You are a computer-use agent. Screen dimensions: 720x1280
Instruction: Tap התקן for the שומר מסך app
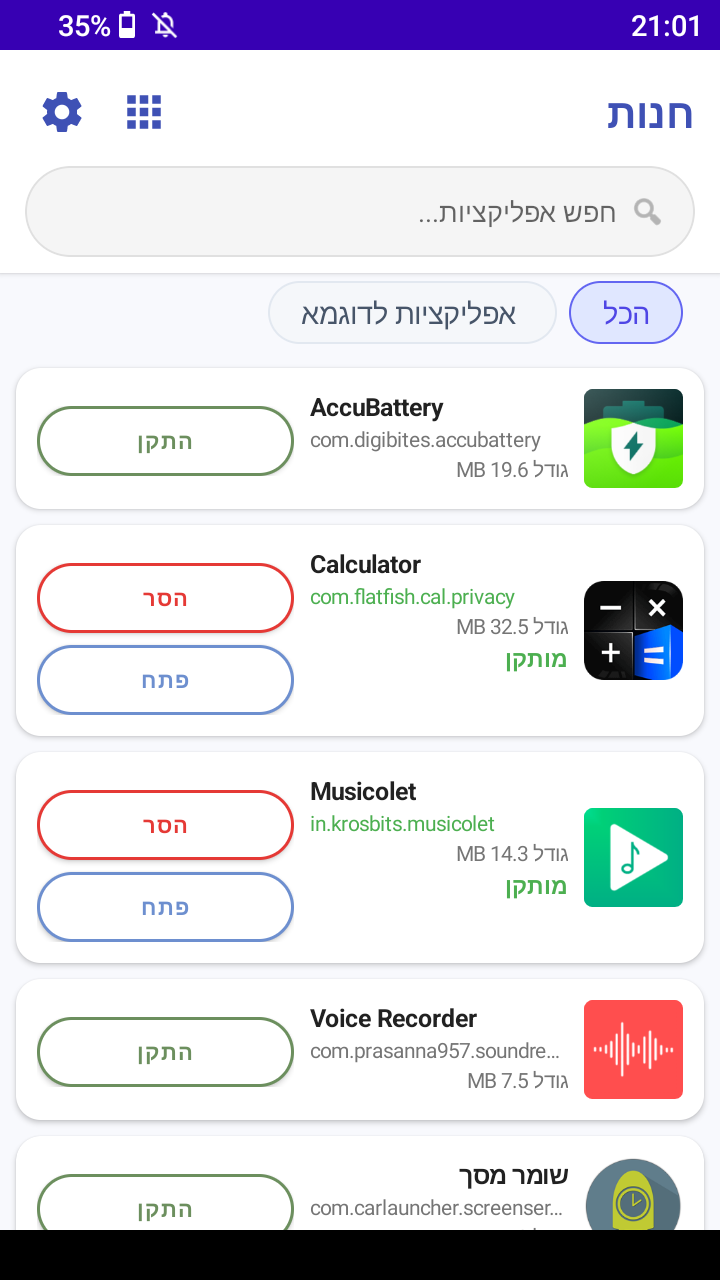click(x=165, y=1206)
